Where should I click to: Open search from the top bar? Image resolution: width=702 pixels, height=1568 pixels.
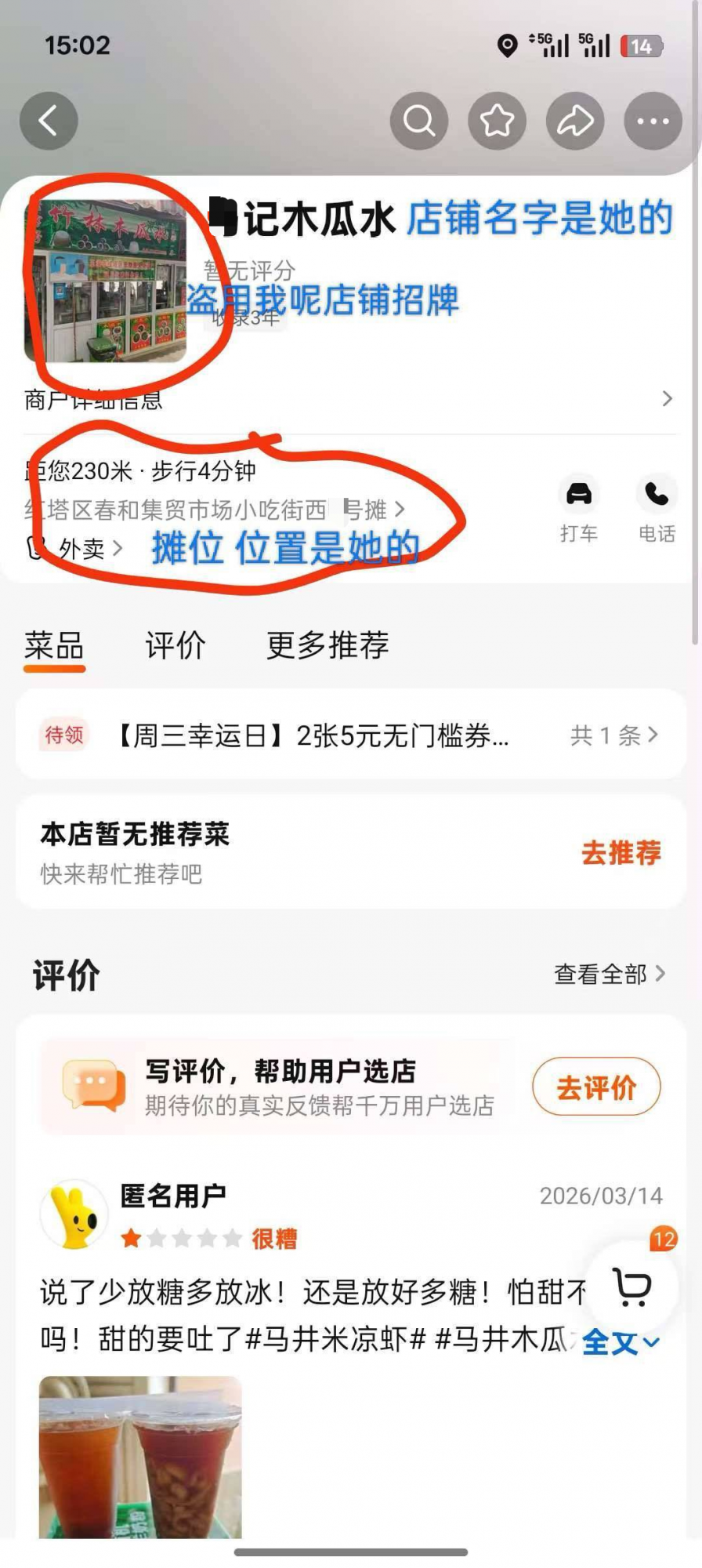[419, 121]
